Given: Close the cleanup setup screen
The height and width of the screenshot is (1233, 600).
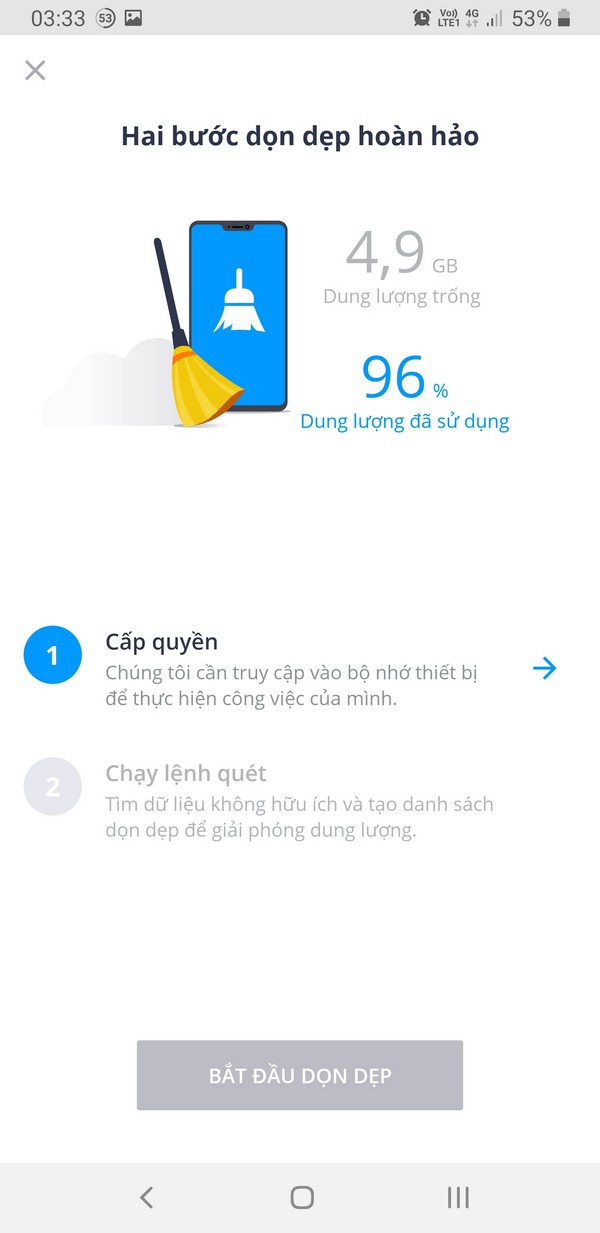Looking at the screenshot, I should 35,70.
